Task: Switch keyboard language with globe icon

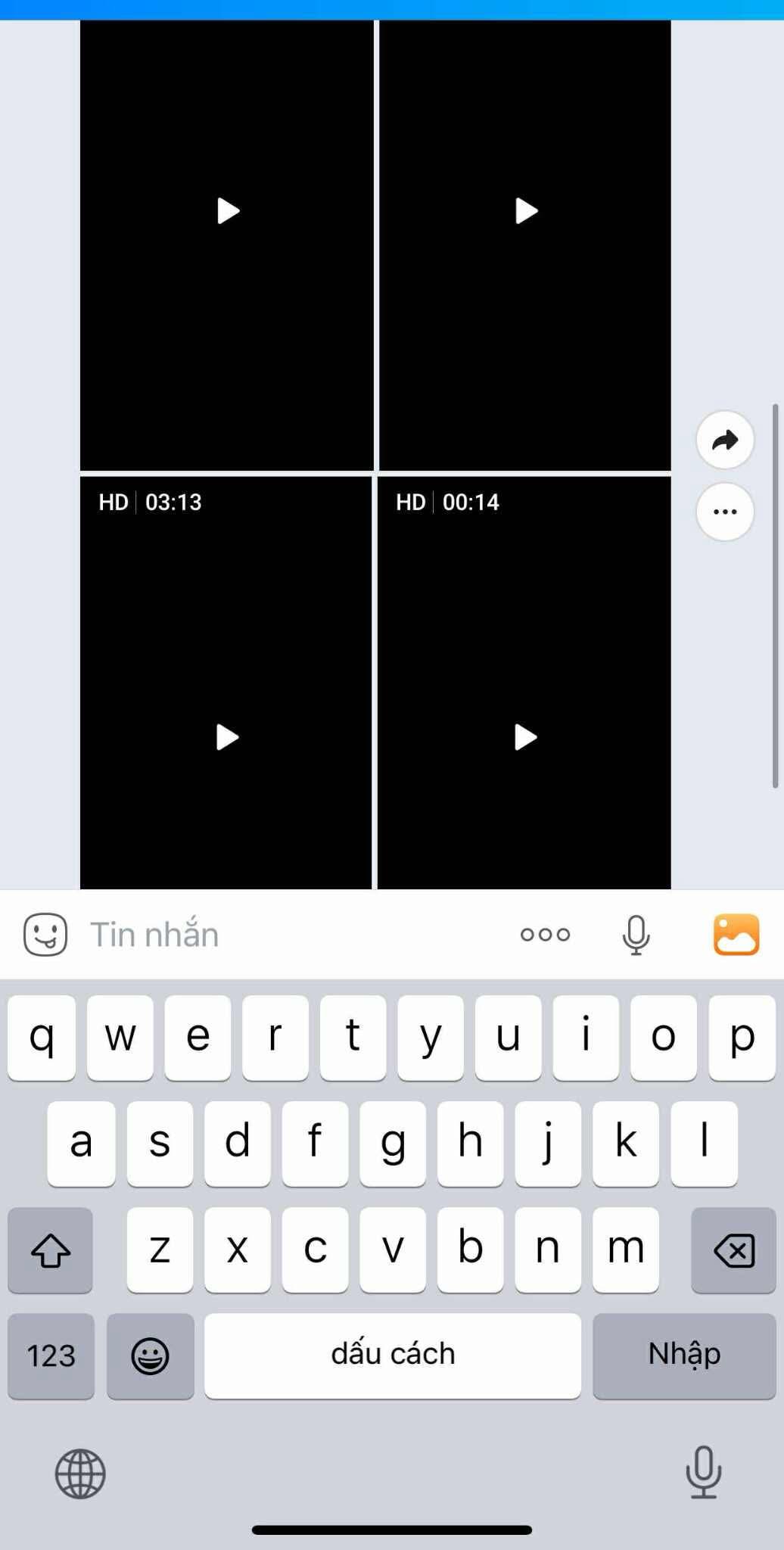Action: click(x=80, y=1474)
